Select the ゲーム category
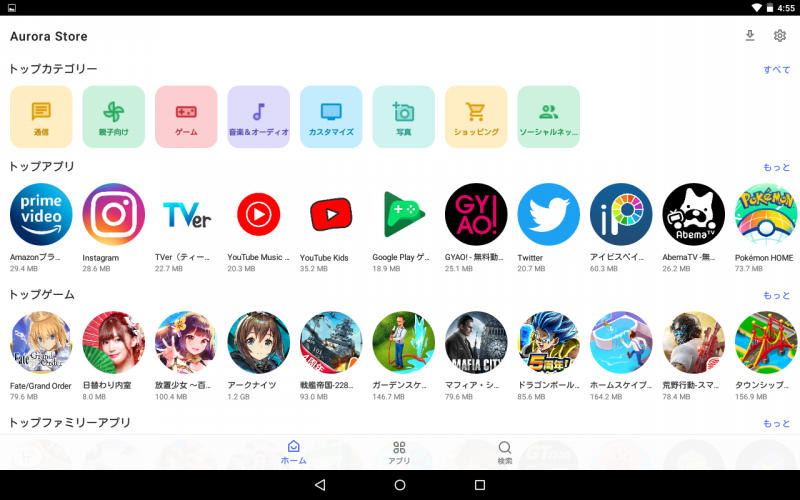The height and width of the screenshot is (500, 800). click(x=186, y=117)
